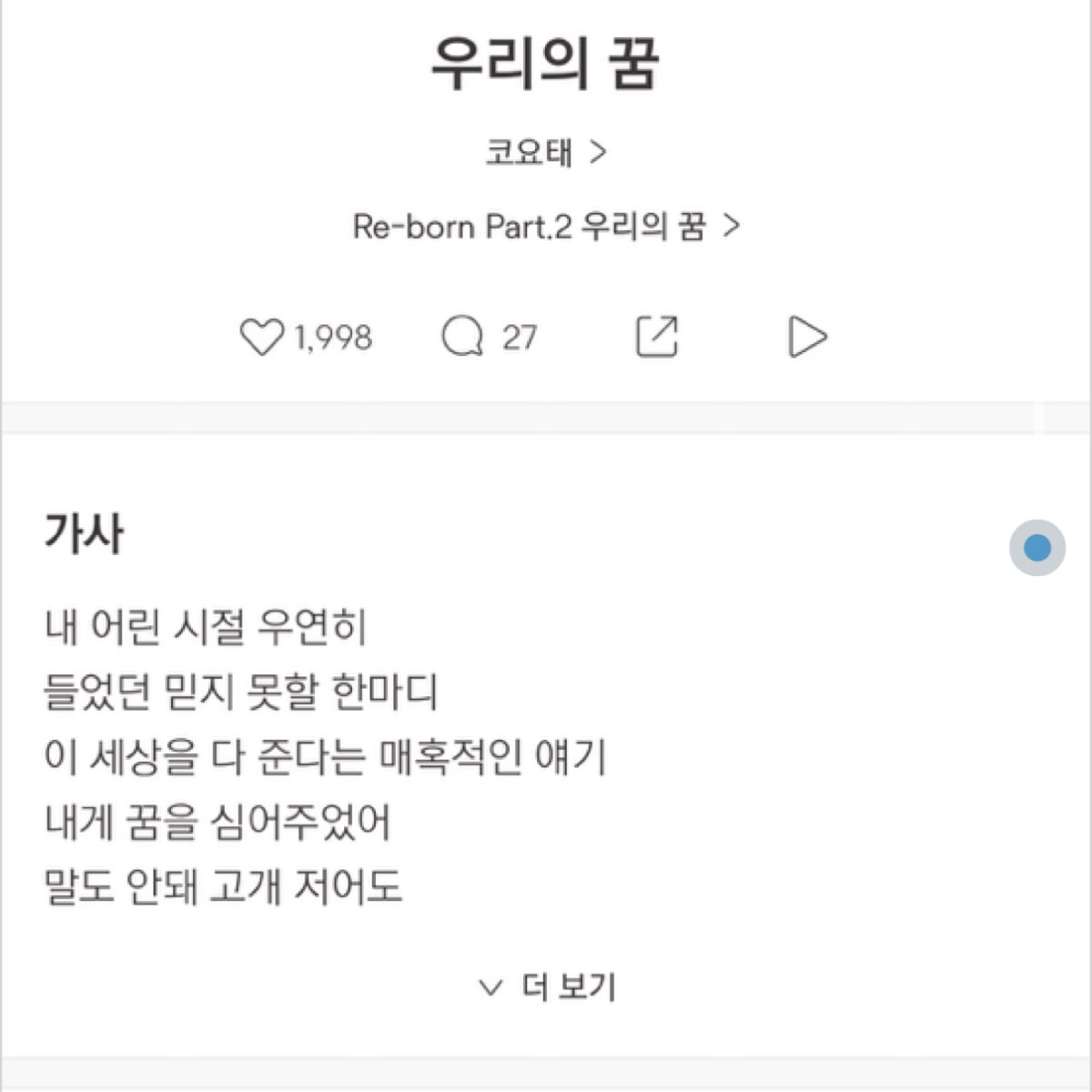Screen dimensions: 1092x1092
Task: Tap the blue dot floating button
Action: pos(1036,548)
